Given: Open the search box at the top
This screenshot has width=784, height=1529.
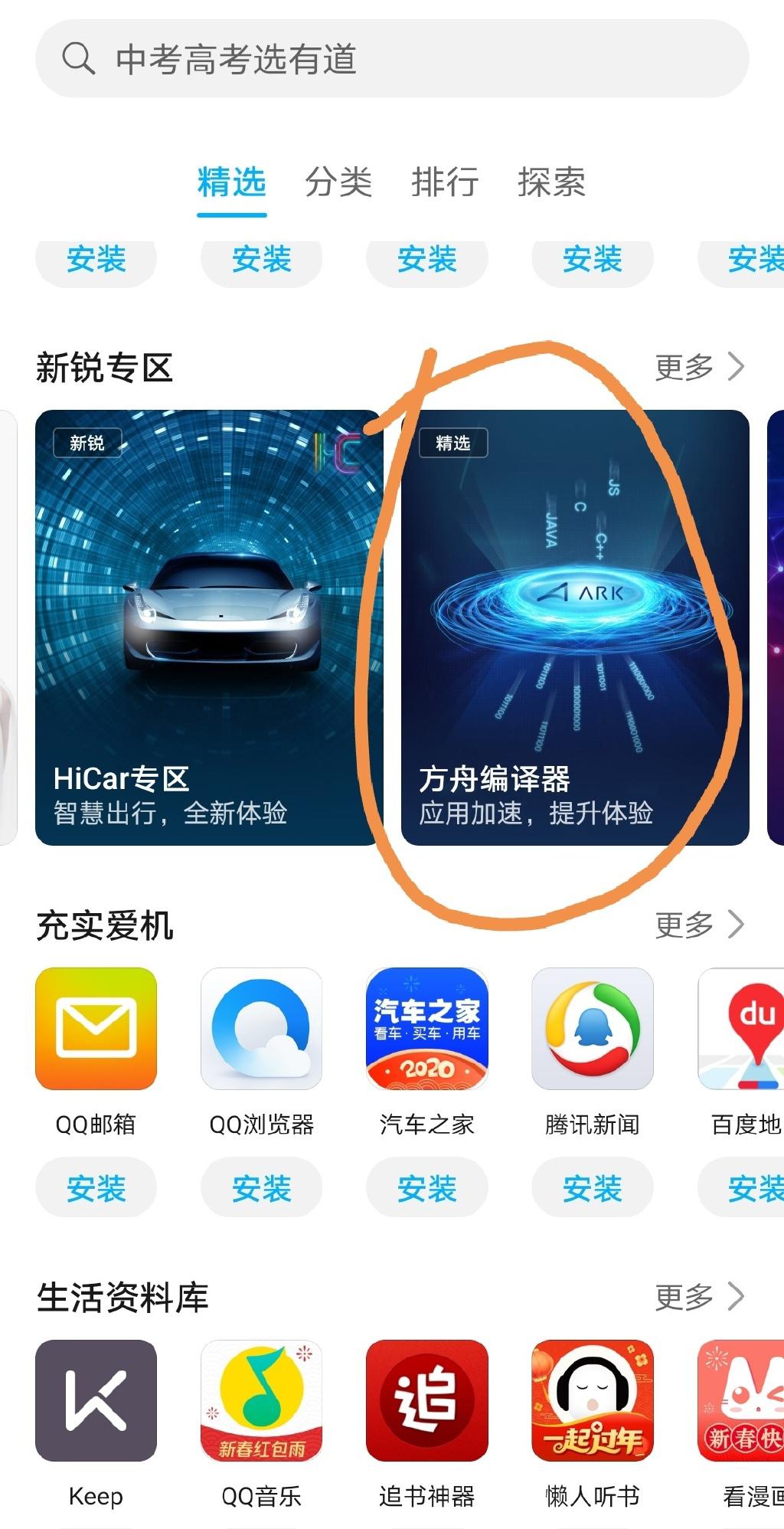Looking at the screenshot, I should tap(390, 59).
